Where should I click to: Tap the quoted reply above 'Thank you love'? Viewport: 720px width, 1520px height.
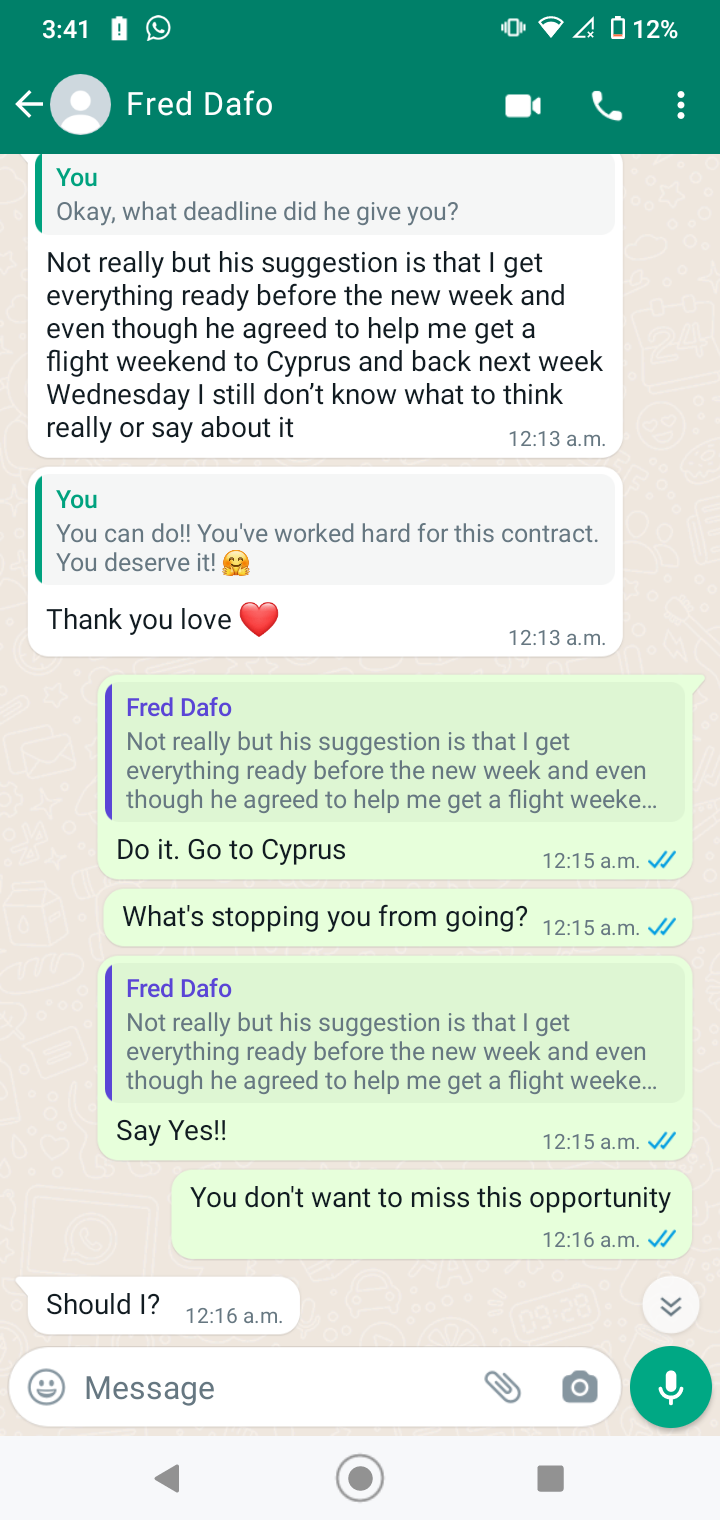pos(325,530)
